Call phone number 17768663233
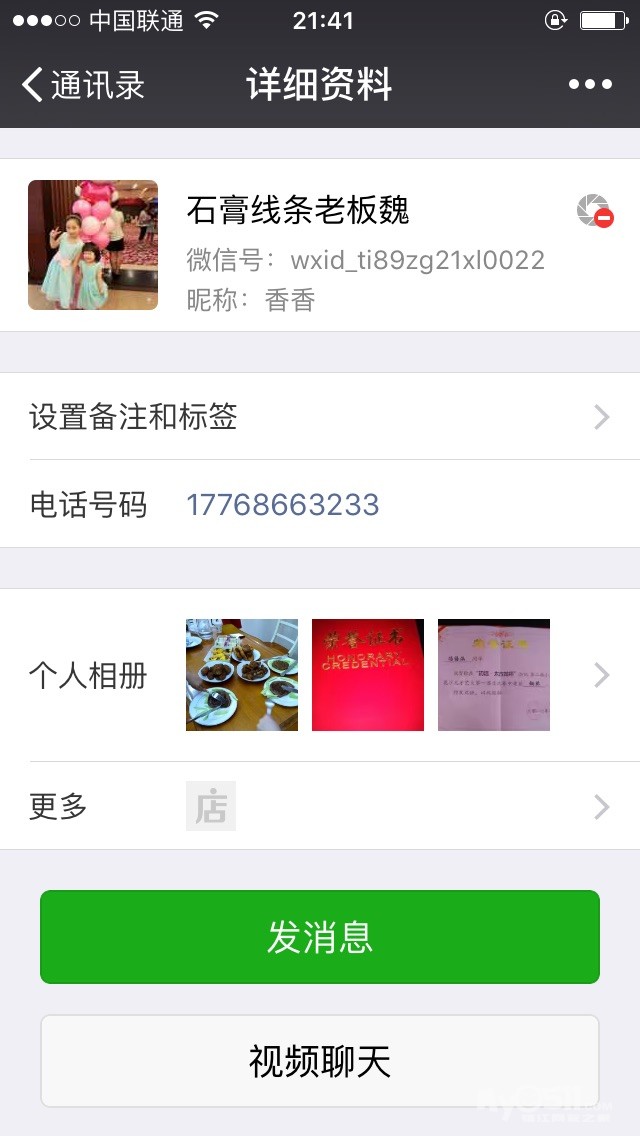This screenshot has height=1136, width=640. [x=283, y=505]
